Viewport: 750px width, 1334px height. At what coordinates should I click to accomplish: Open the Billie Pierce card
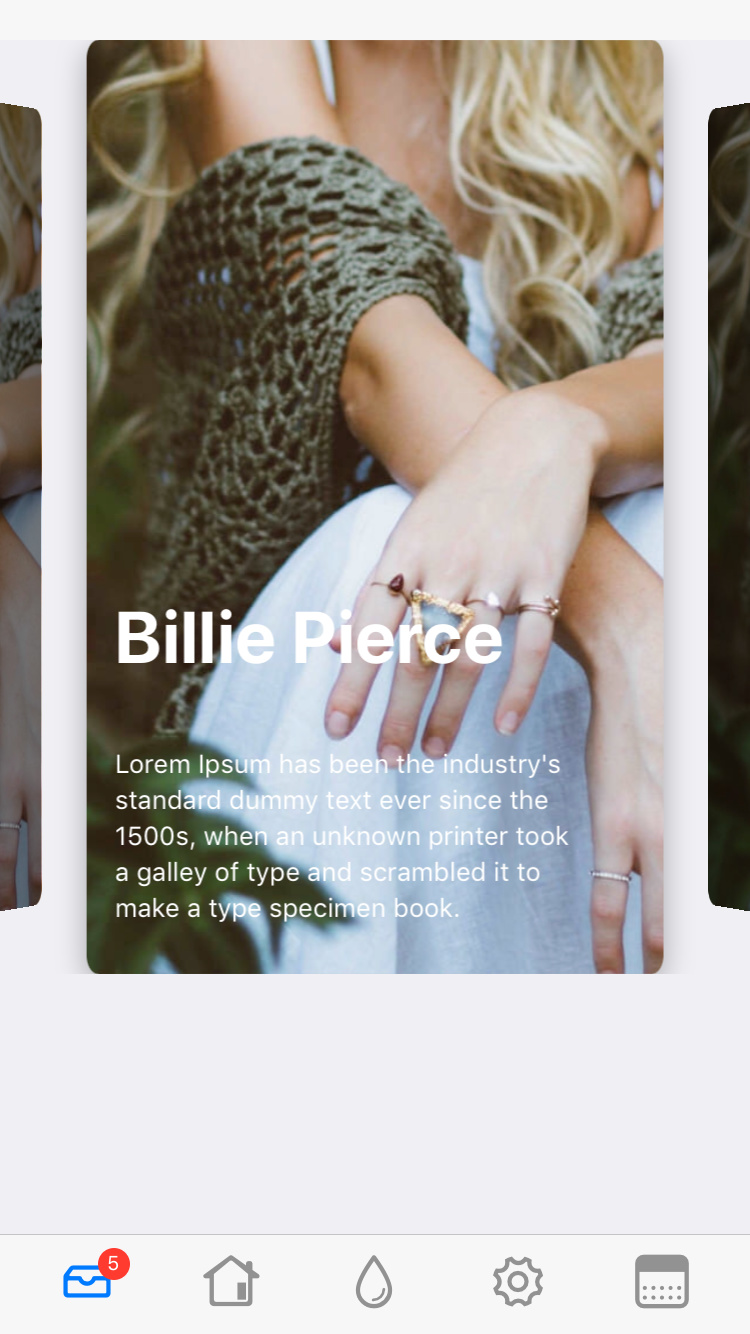tap(375, 507)
